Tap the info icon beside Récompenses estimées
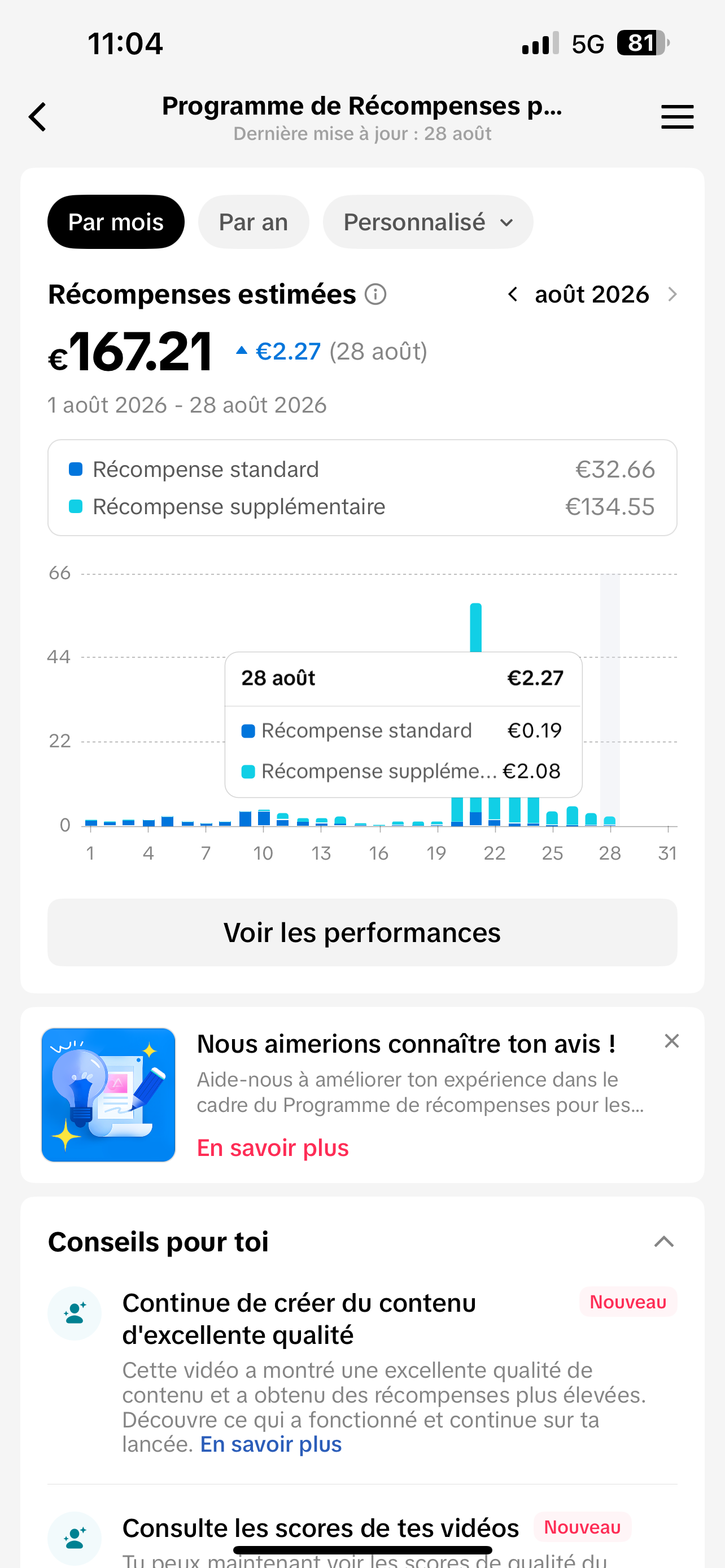This screenshot has width=725, height=1568. click(x=375, y=295)
